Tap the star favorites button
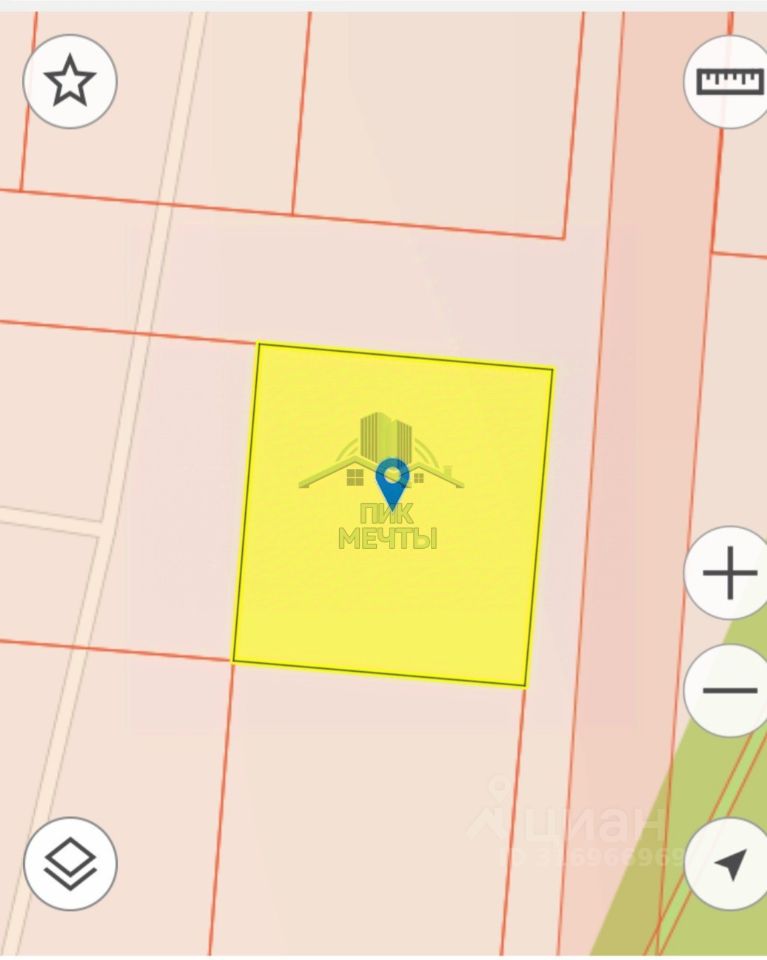This screenshot has width=767, height=960. click(x=70, y=81)
